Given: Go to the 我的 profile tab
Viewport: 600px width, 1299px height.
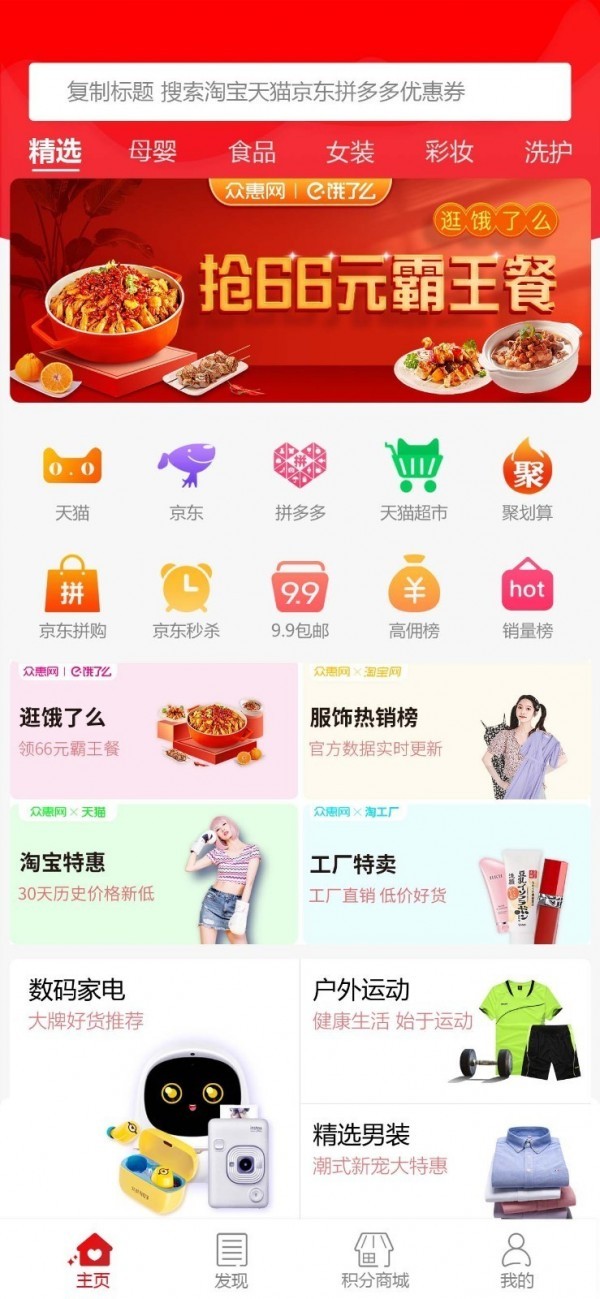Looking at the screenshot, I should tap(517, 1260).
